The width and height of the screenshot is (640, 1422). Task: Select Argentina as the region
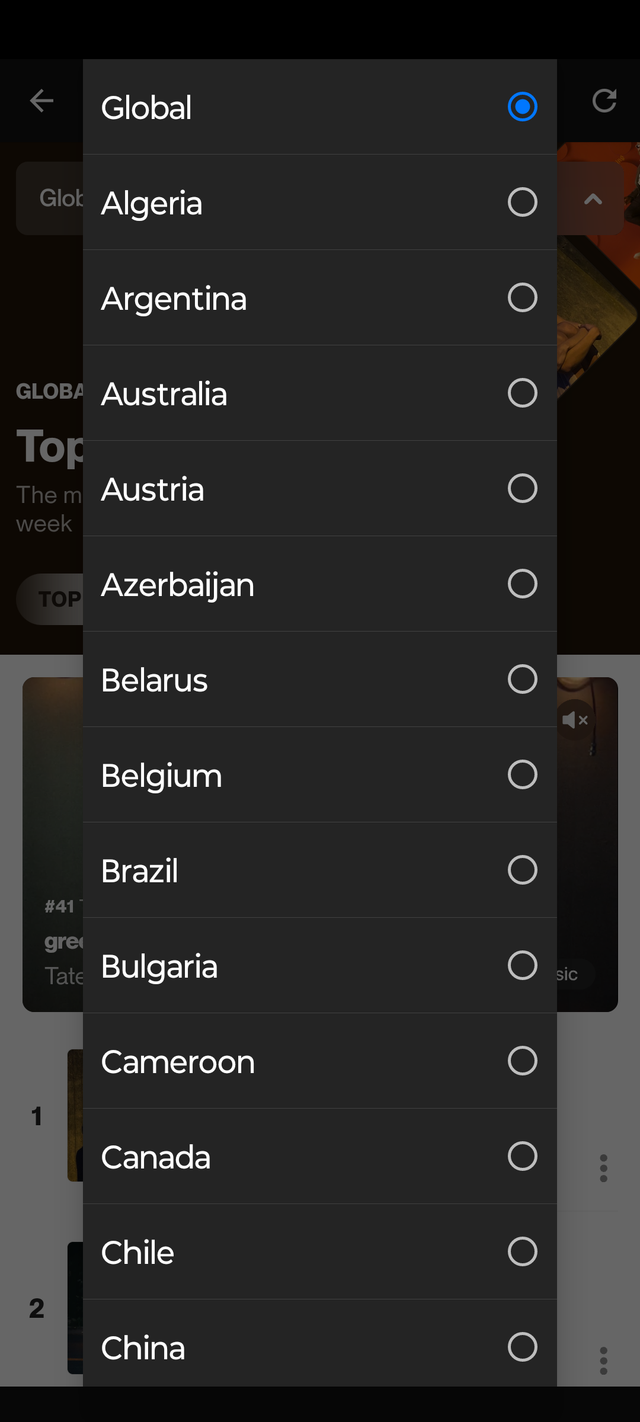click(320, 298)
